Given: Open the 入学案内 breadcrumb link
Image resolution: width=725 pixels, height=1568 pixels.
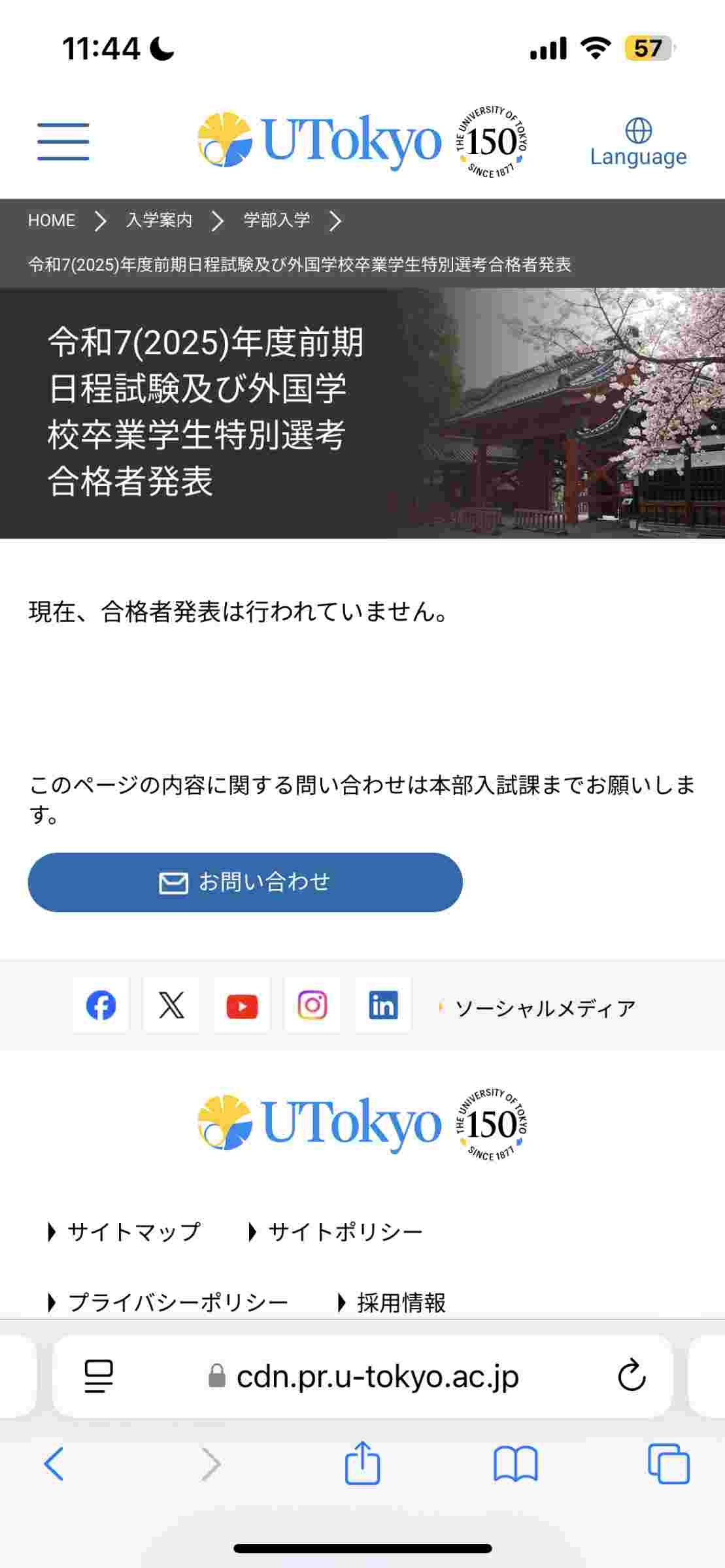Looking at the screenshot, I should pyautogui.click(x=159, y=221).
